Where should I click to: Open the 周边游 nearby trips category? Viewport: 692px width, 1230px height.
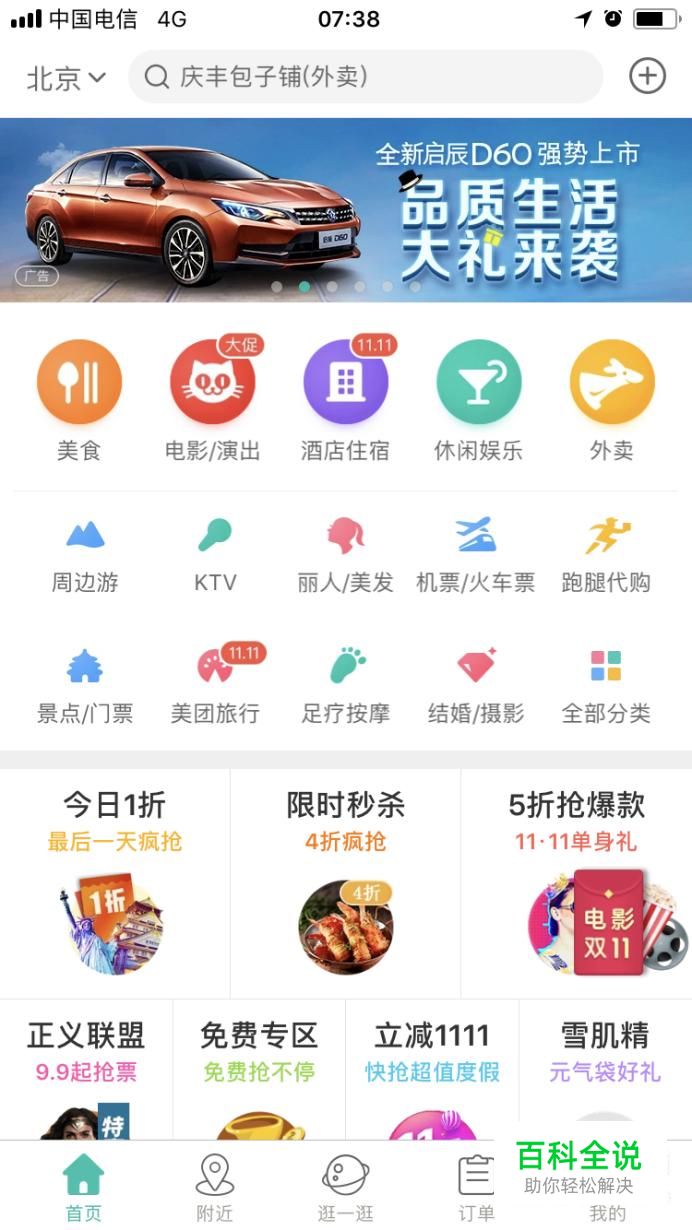(x=85, y=555)
